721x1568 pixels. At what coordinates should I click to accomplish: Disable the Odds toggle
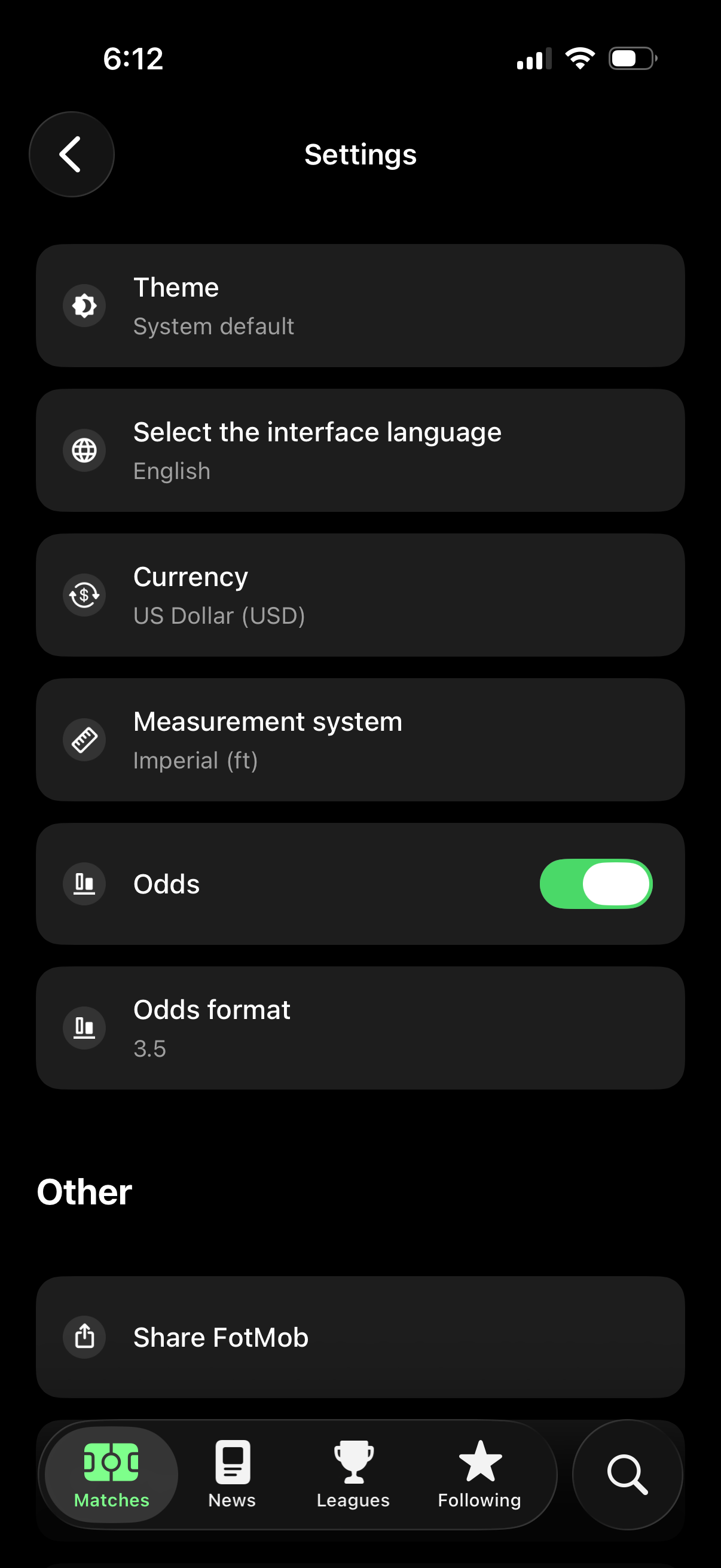point(596,884)
